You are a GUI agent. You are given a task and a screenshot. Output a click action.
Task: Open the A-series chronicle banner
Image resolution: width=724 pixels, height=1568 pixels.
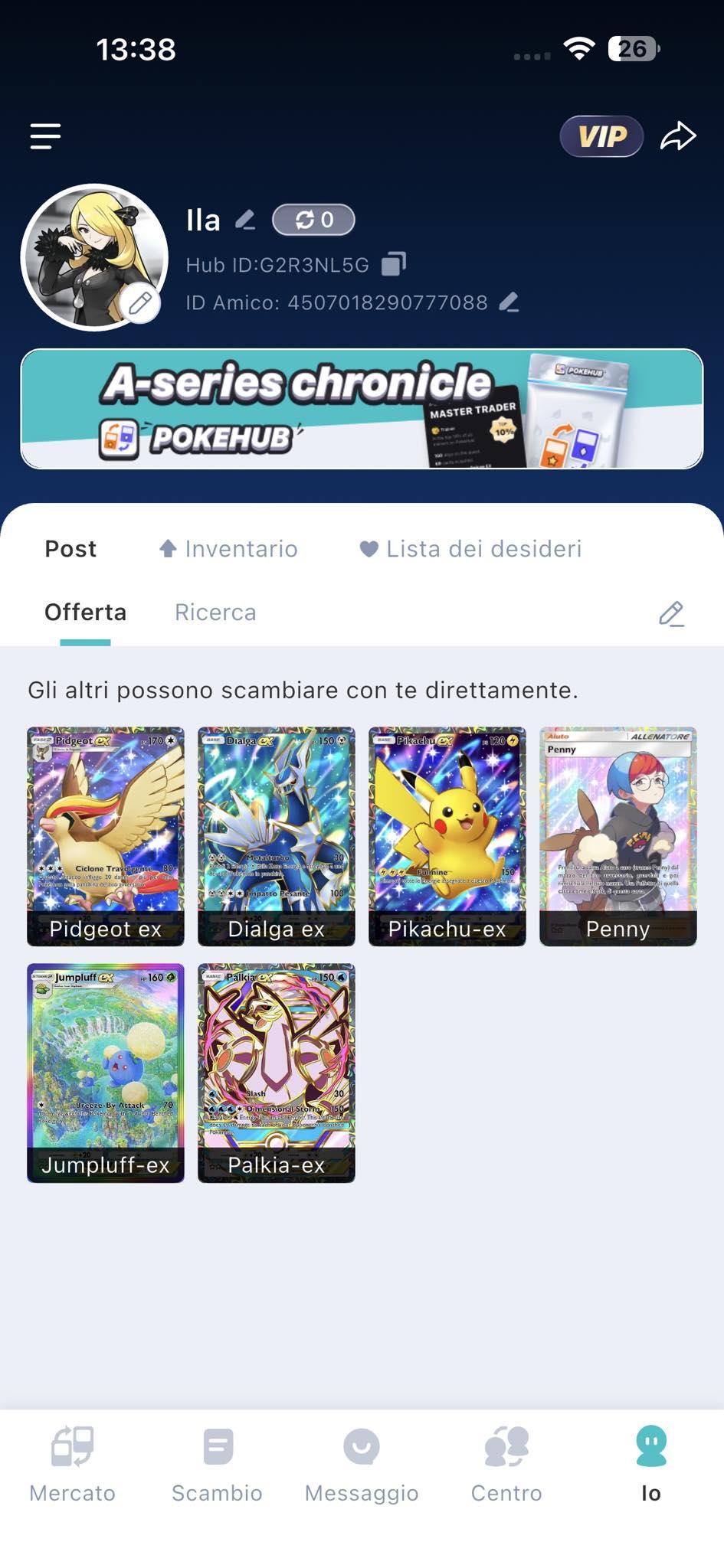(362, 409)
